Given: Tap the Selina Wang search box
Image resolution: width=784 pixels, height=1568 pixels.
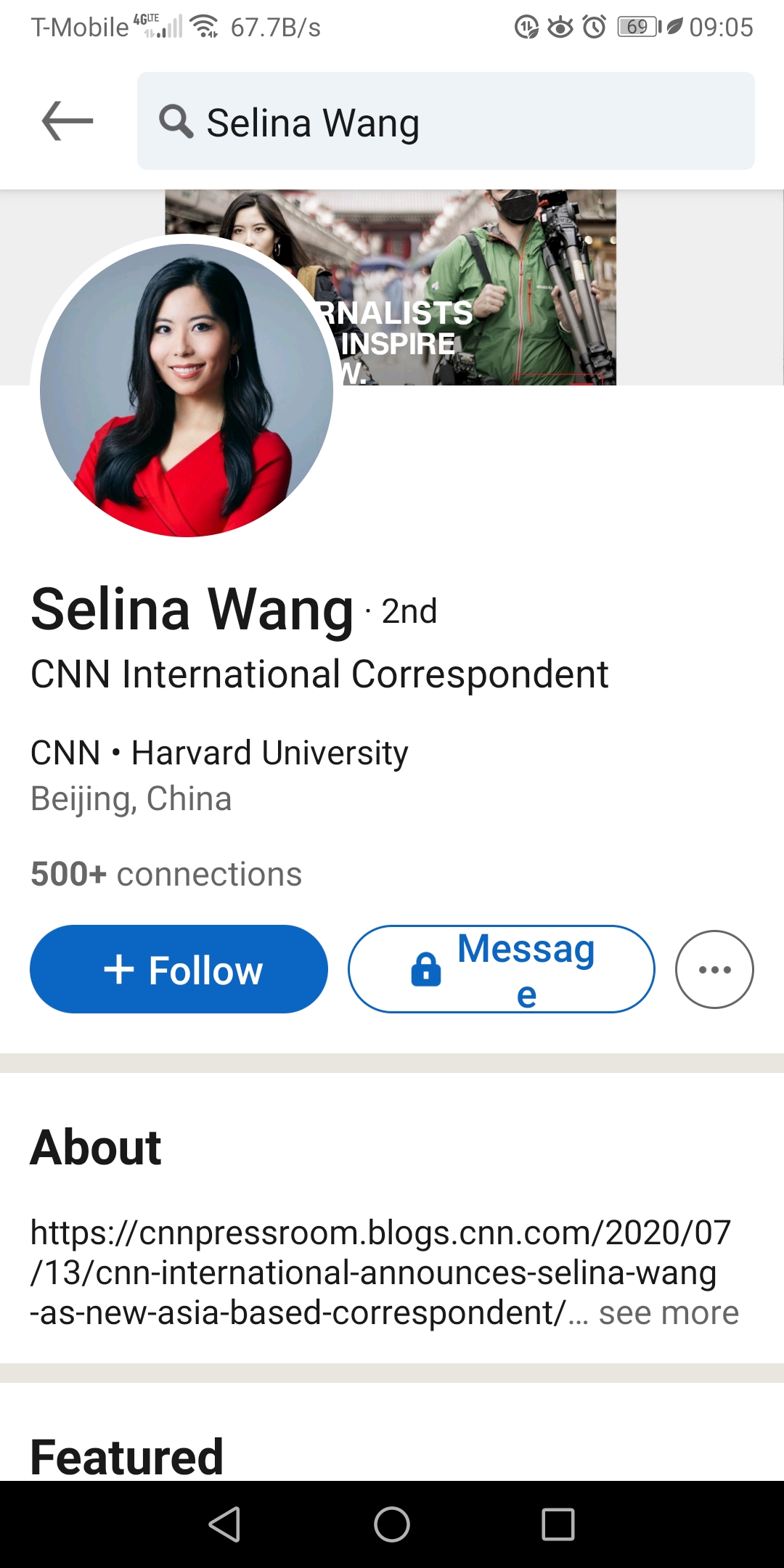Looking at the screenshot, I should (446, 121).
